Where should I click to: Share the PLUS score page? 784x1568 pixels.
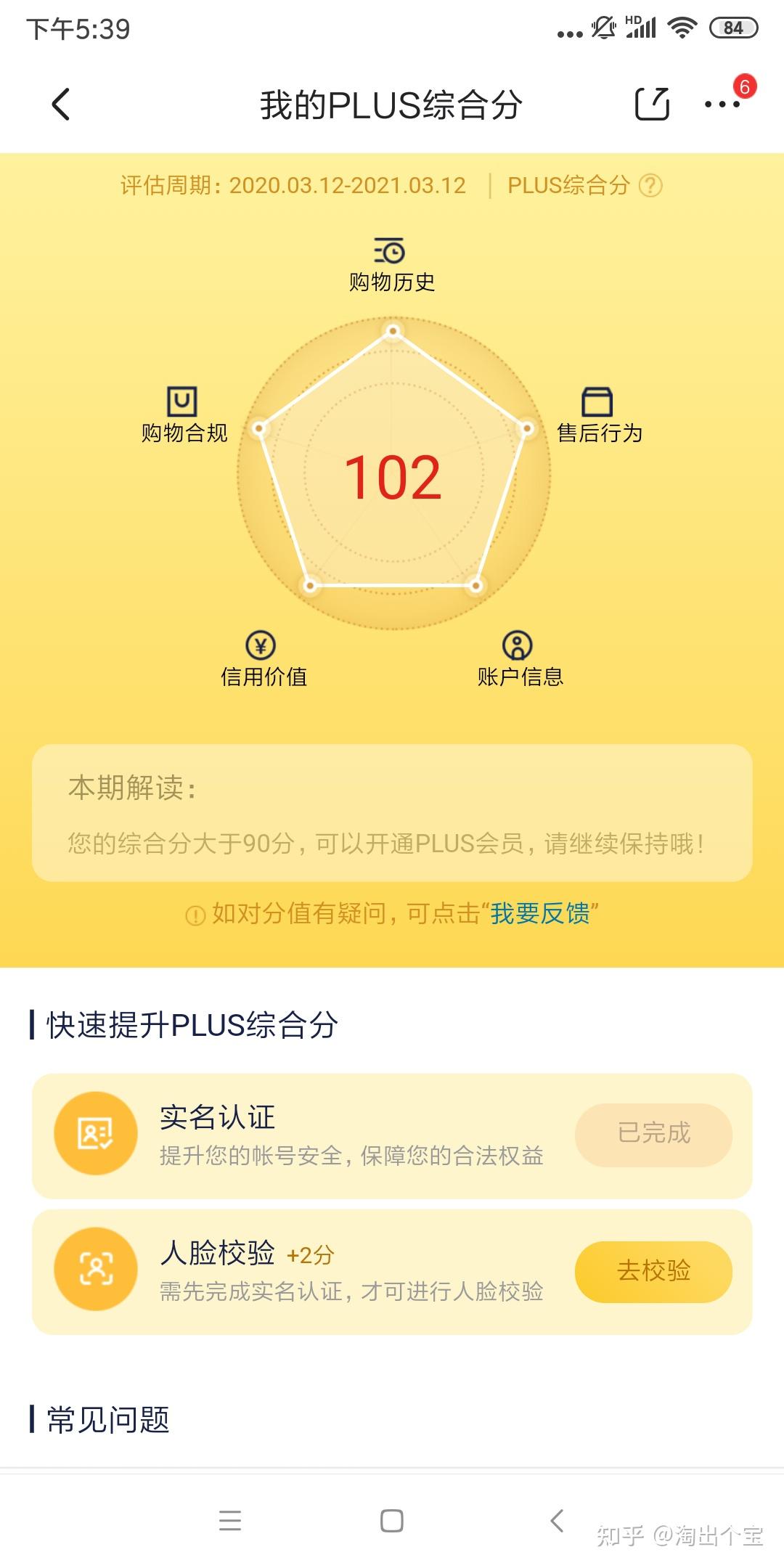click(651, 105)
